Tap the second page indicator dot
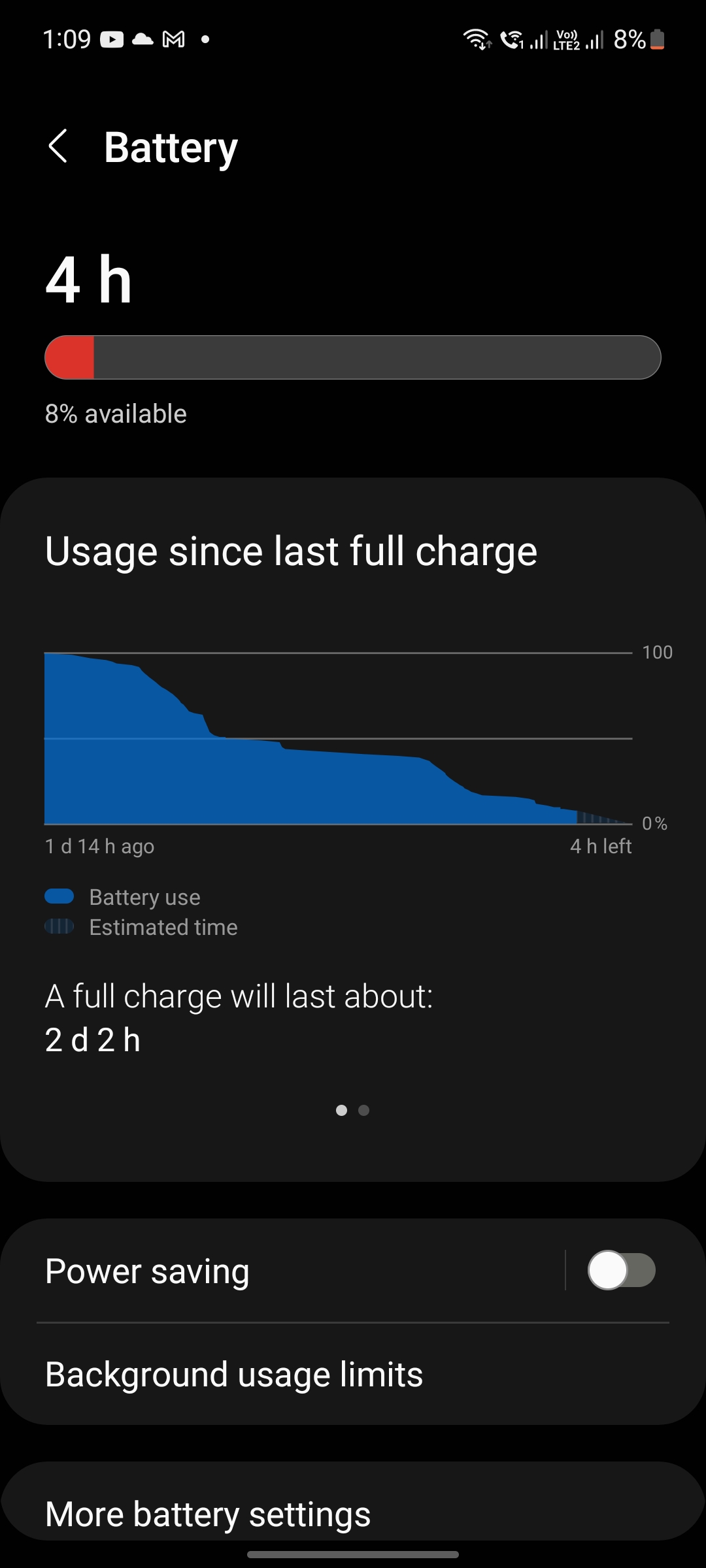 [x=364, y=1110]
